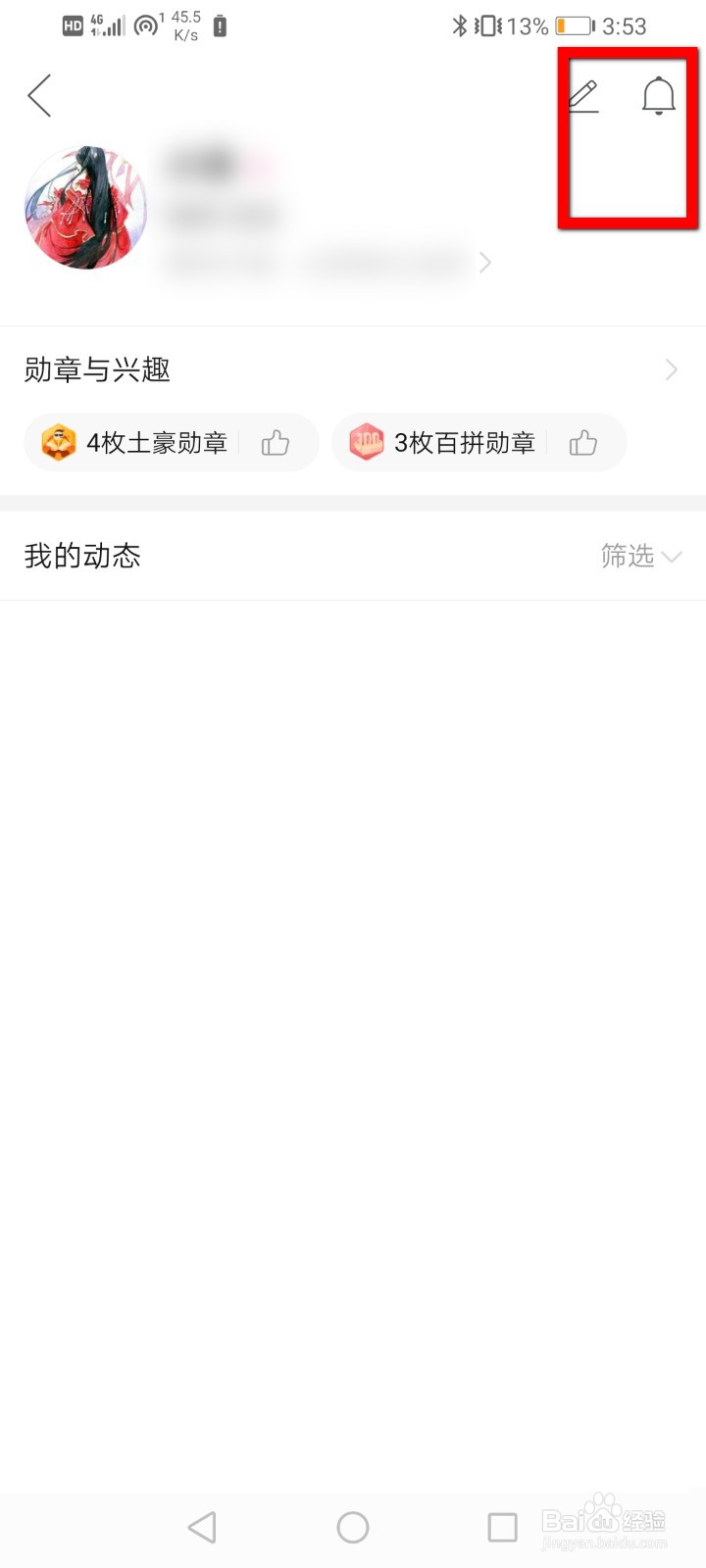Image resolution: width=706 pixels, height=1568 pixels.
Task: Give a thumbs-up to 4枚土豪勋章
Action: [275, 442]
